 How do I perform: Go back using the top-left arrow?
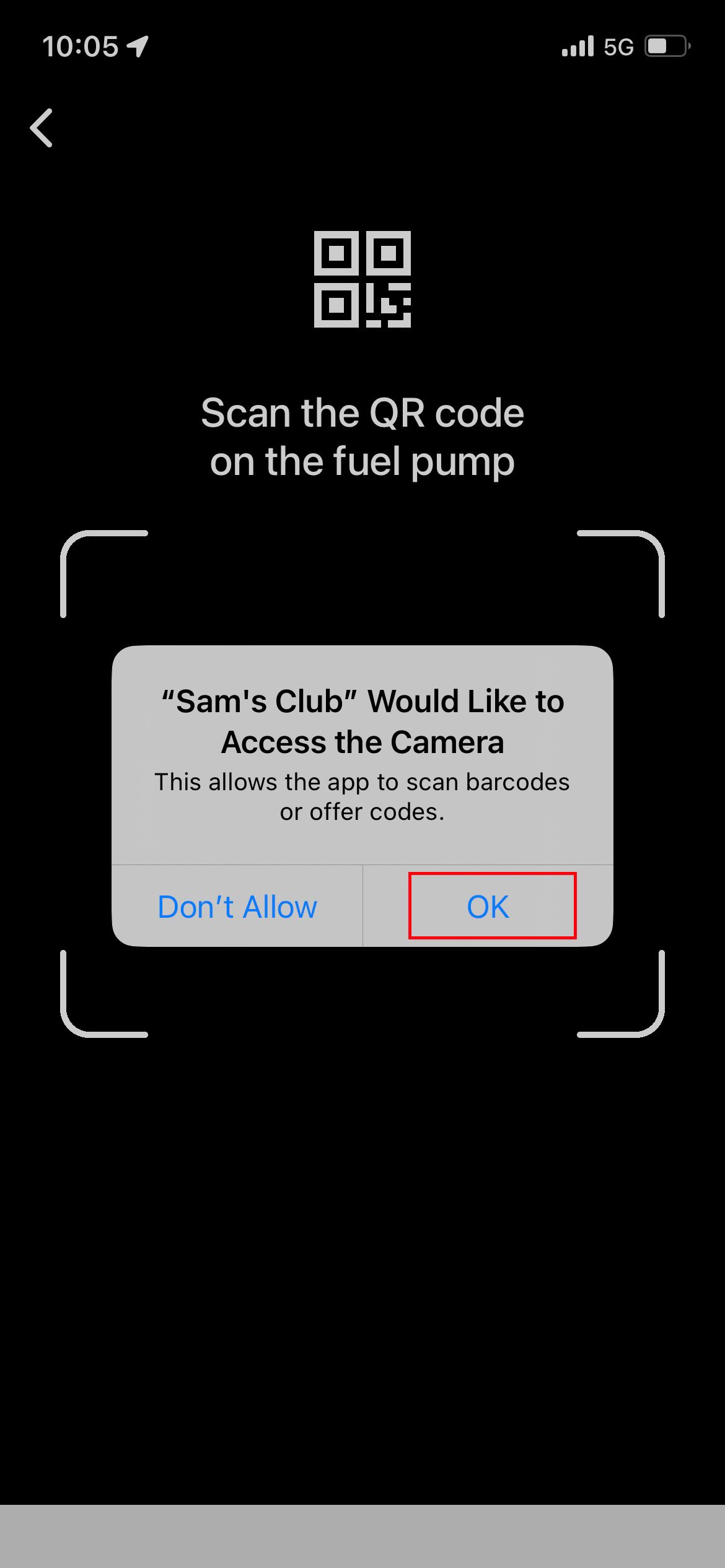pos(42,128)
